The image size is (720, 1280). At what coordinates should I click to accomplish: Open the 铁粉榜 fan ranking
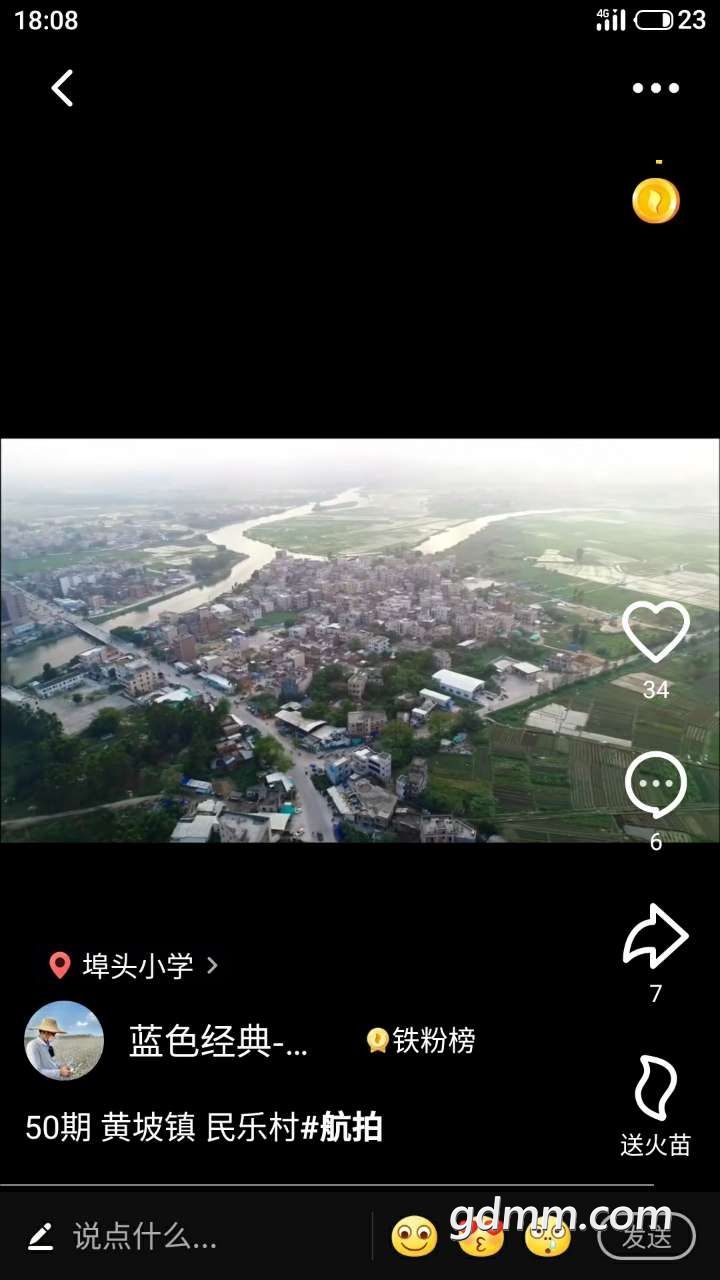coord(421,1041)
